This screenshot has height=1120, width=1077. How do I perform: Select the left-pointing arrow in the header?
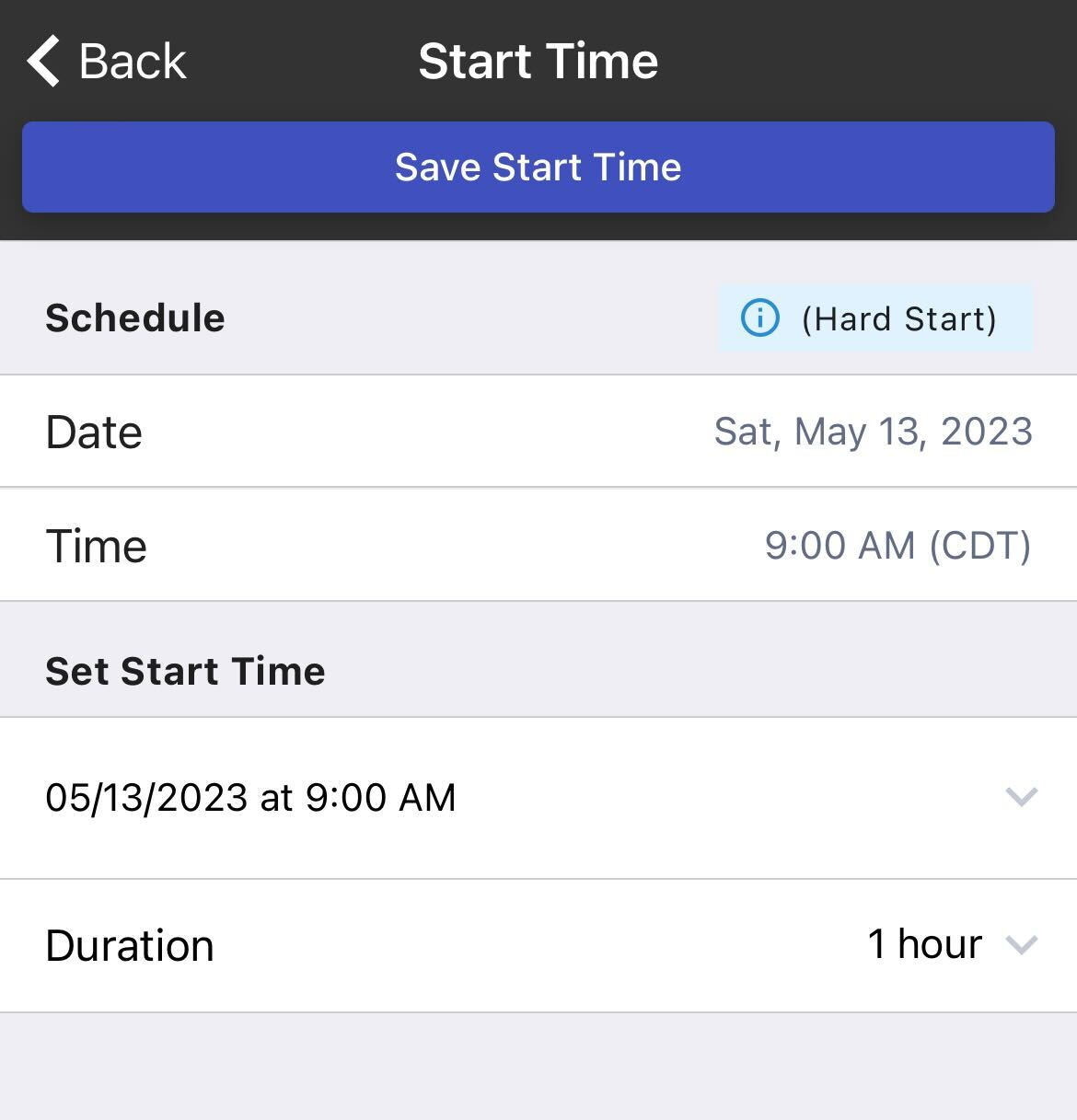point(41,61)
